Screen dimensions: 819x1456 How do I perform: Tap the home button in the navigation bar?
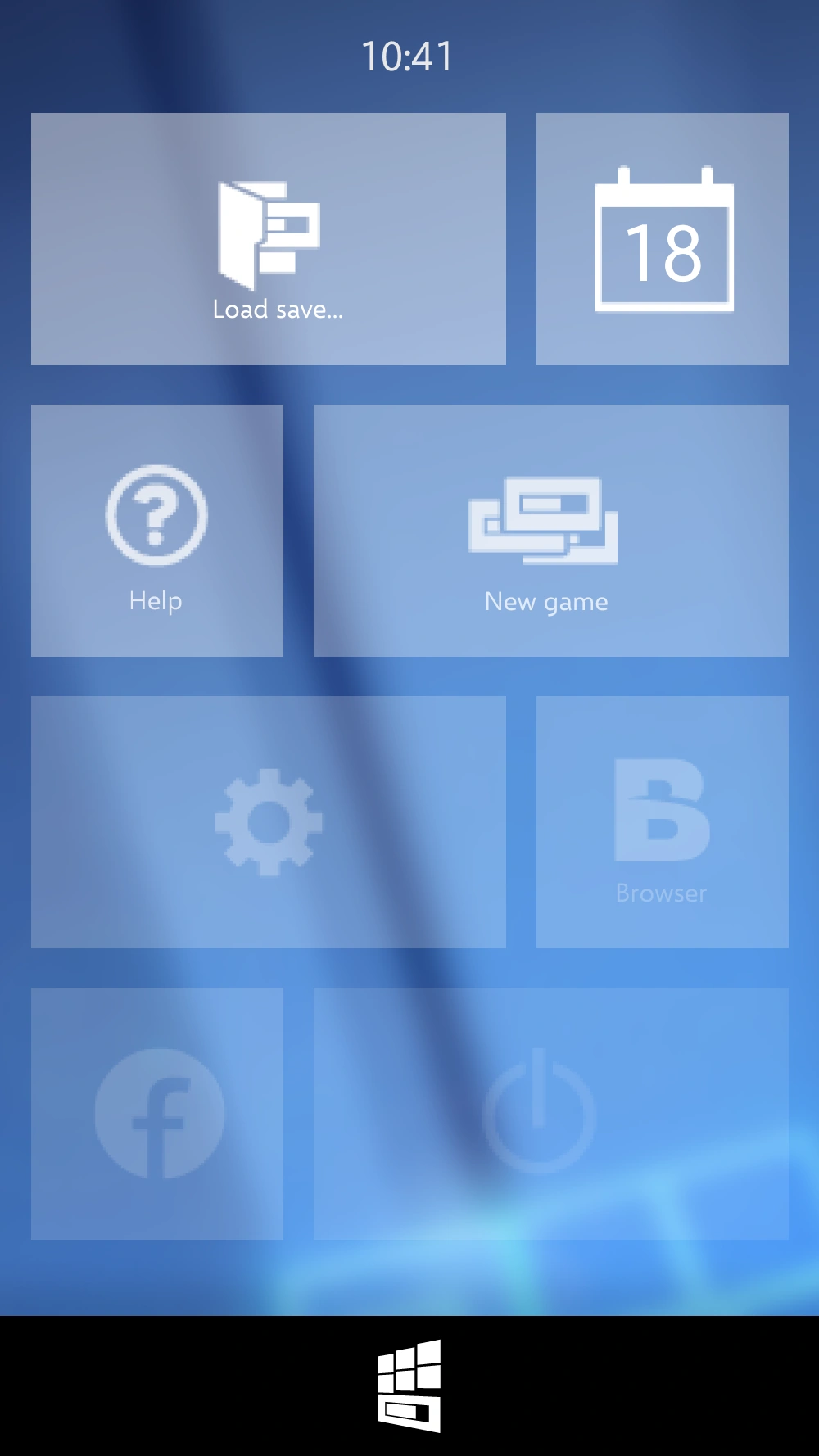(409, 1386)
